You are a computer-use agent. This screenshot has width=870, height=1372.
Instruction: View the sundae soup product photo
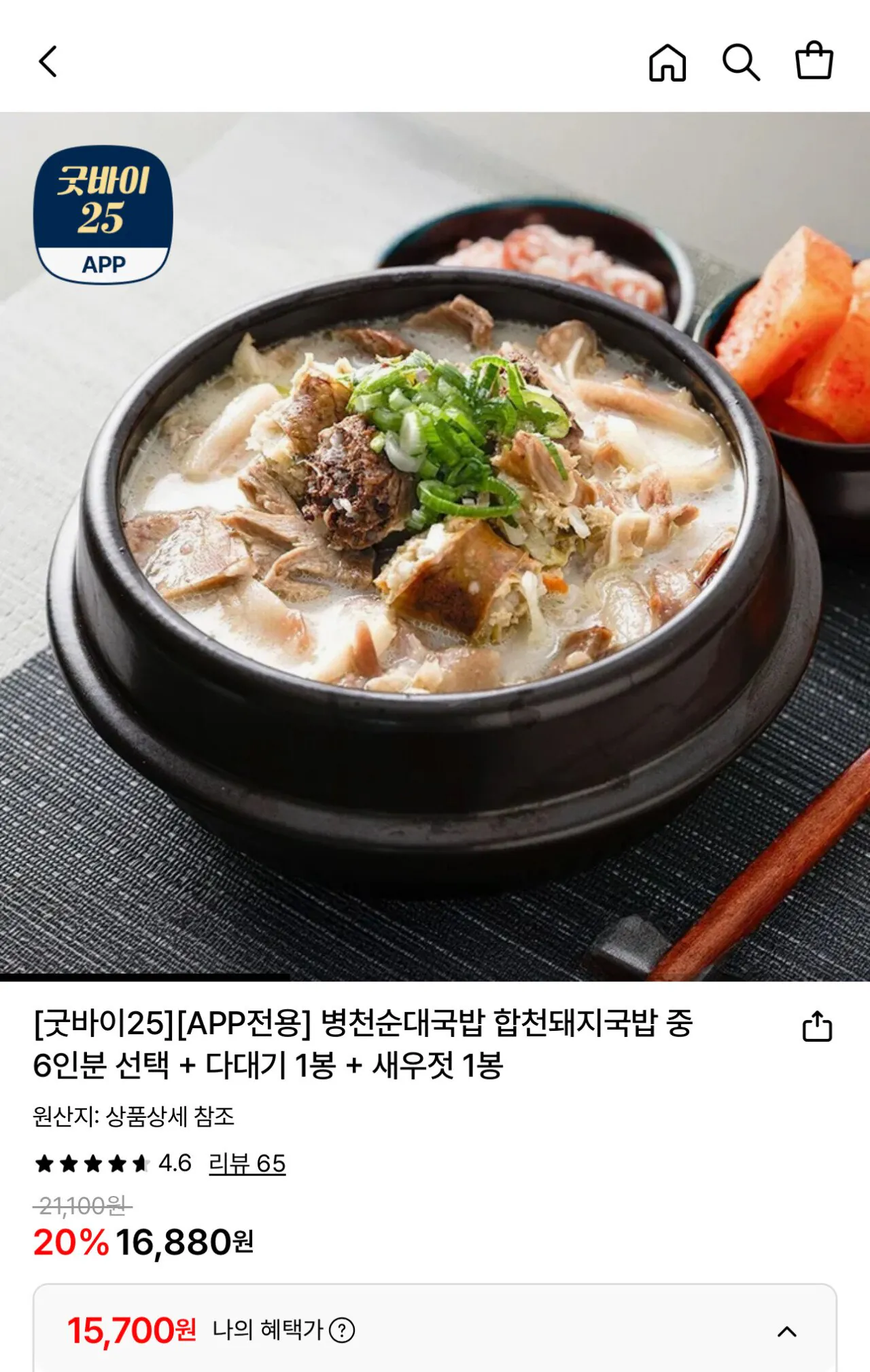(x=435, y=544)
